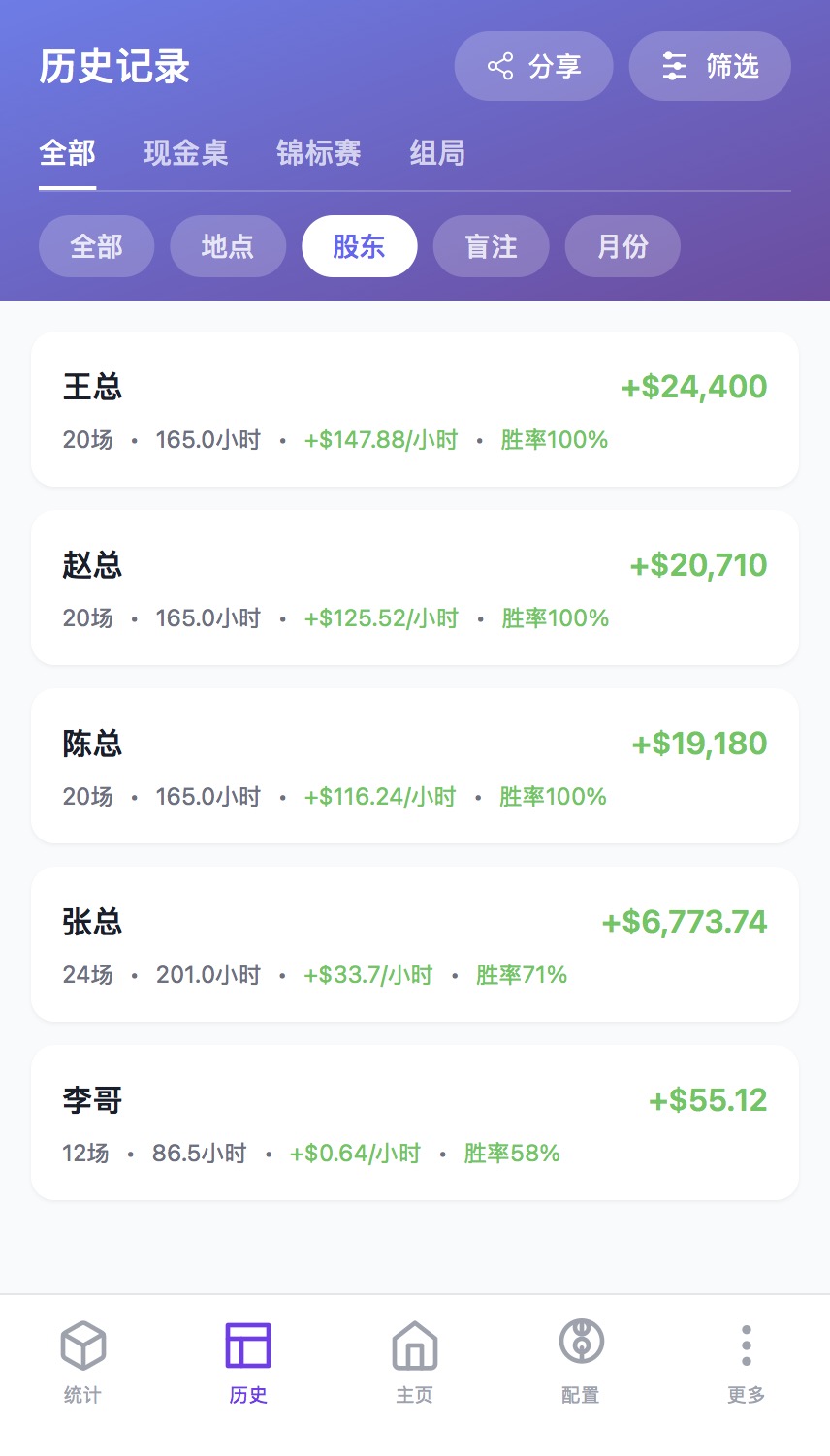Open the 统计 (statistics) cube icon
This screenshot has height=1456, width=830.
coord(82,1345)
